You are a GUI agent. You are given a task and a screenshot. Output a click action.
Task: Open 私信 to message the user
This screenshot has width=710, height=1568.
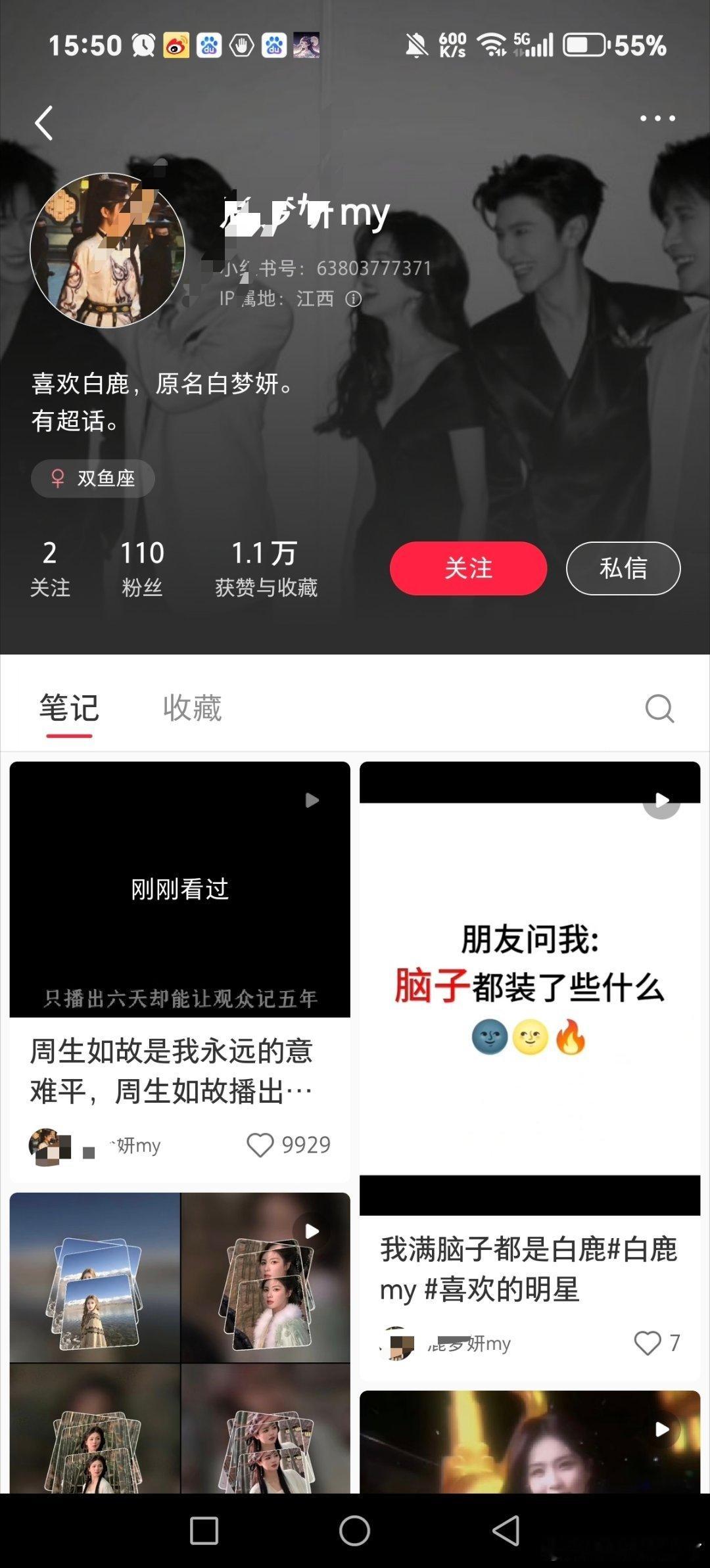[x=623, y=568]
